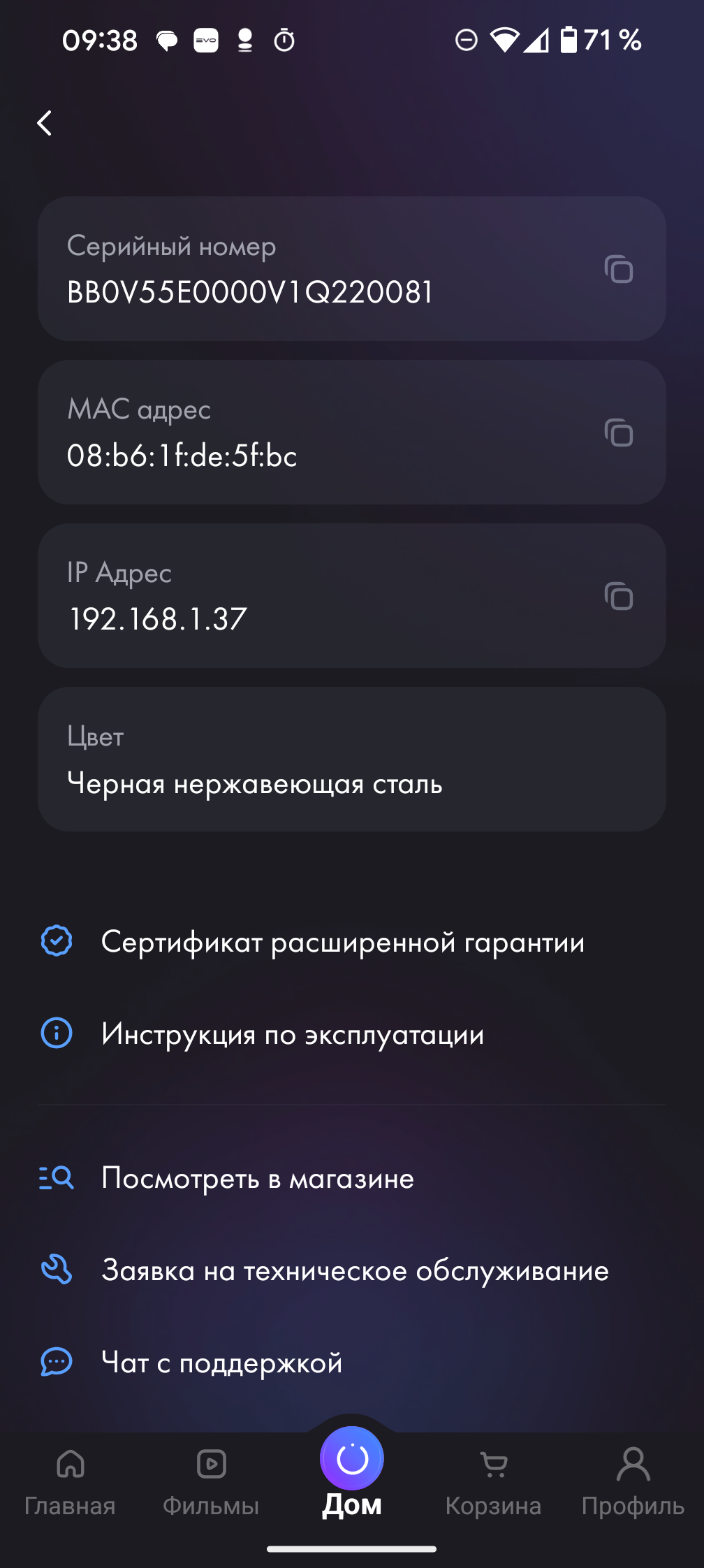704x1568 pixels.
Task: Start Чат с поддержкой
Action: pos(221,1363)
